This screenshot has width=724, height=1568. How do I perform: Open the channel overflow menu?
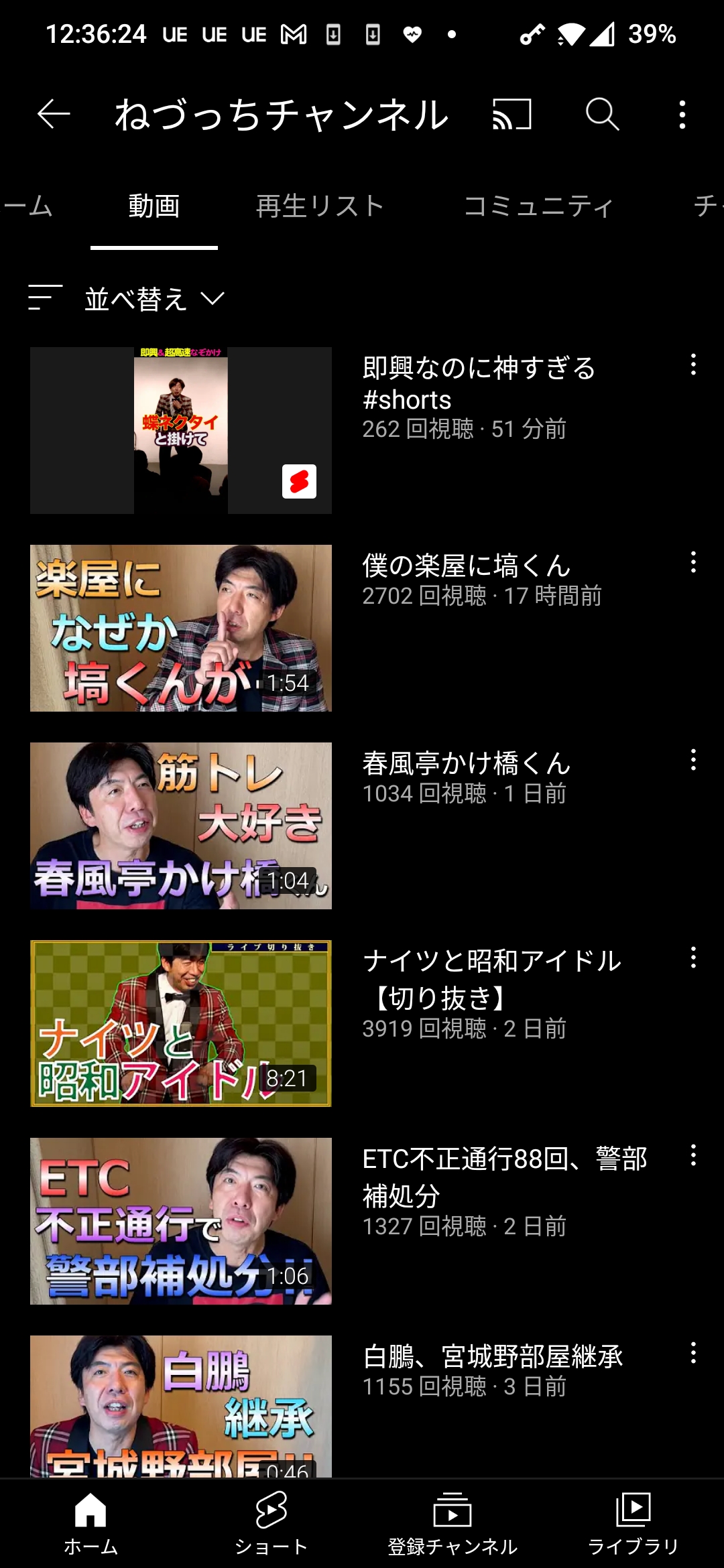click(682, 115)
